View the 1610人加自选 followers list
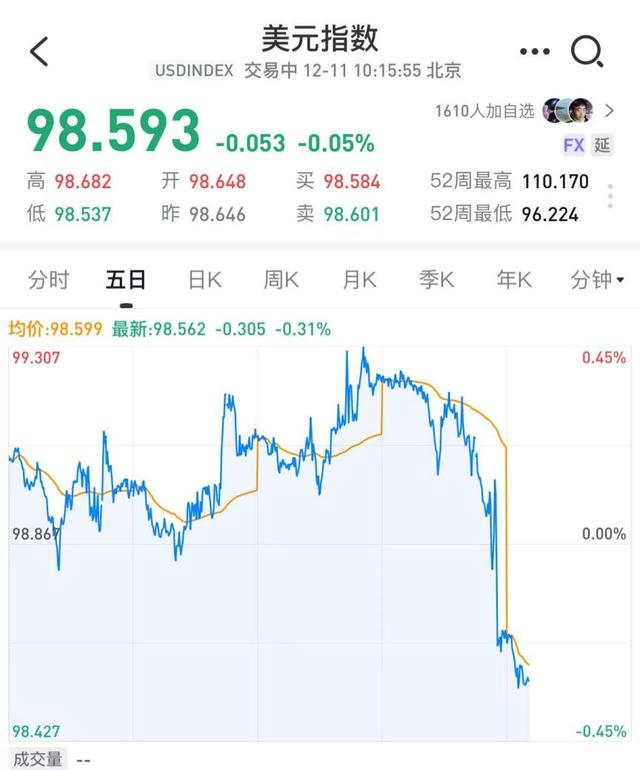 pyautogui.click(x=524, y=111)
